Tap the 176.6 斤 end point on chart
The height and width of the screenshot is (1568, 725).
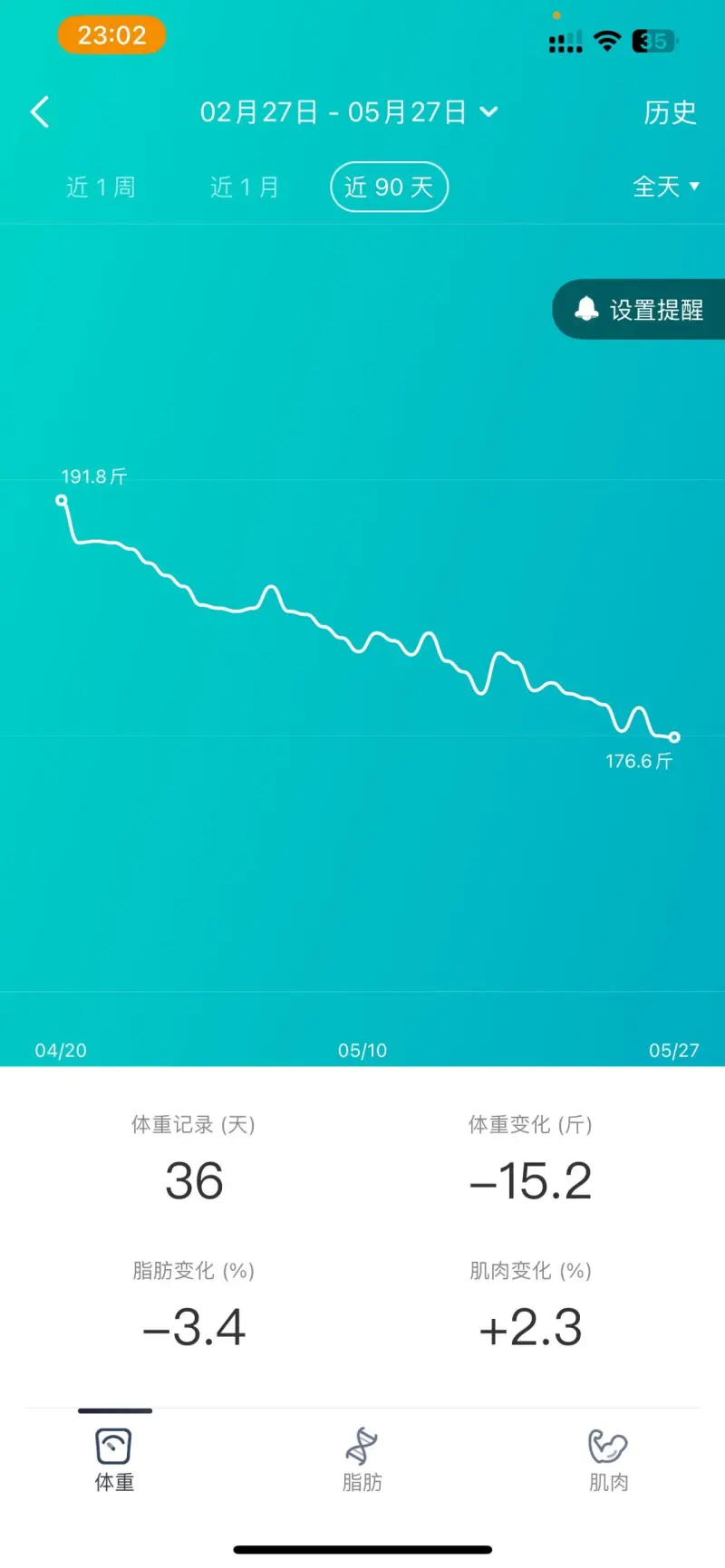[x=674, y=737]
